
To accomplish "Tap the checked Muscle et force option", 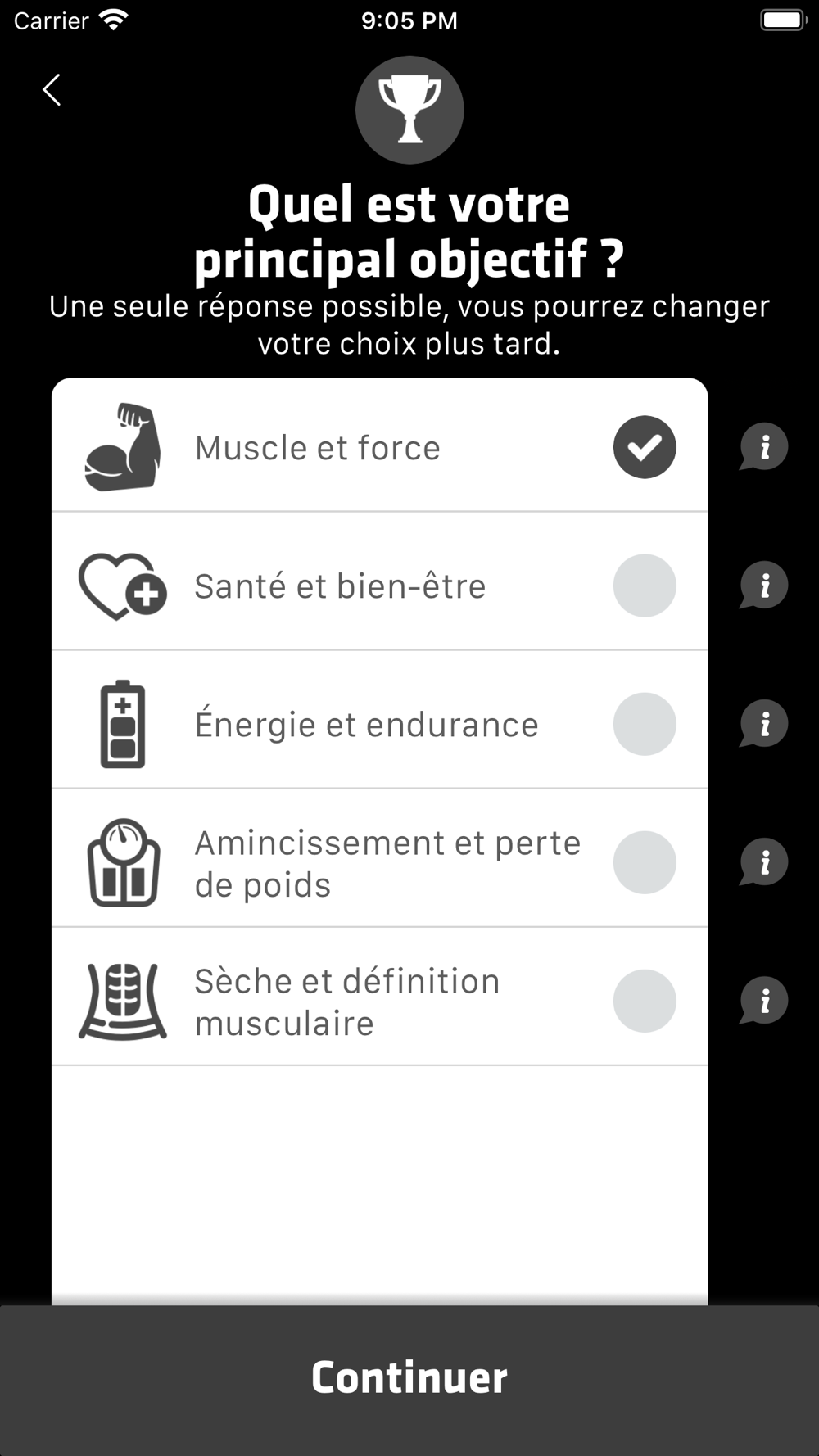I will [644, 447].
